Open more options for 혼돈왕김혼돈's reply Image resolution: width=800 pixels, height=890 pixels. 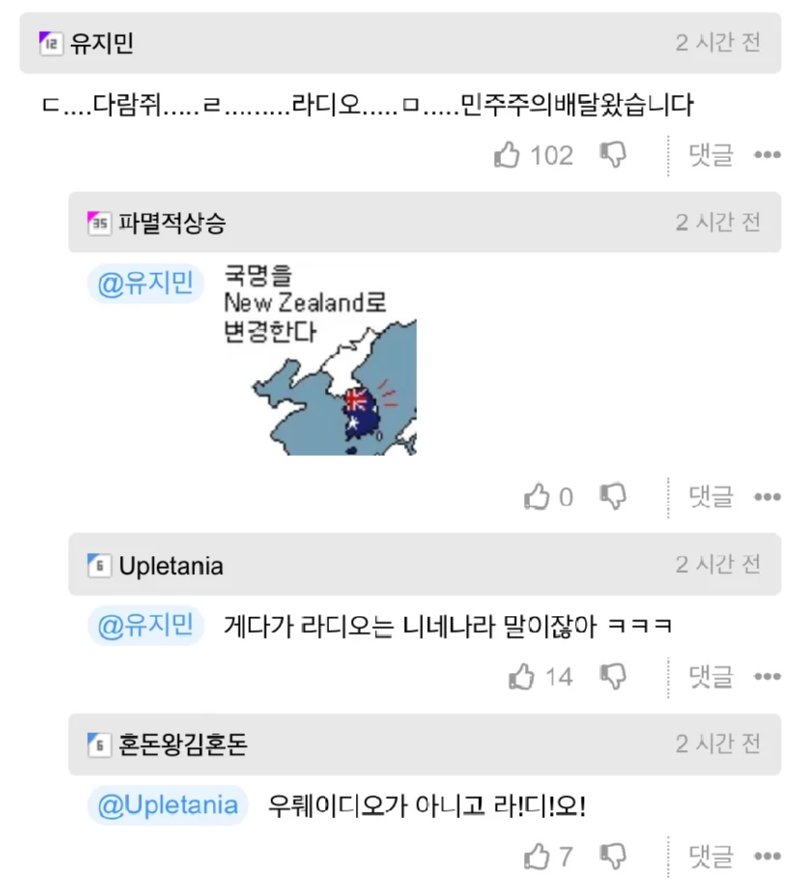tap(766, 856)
